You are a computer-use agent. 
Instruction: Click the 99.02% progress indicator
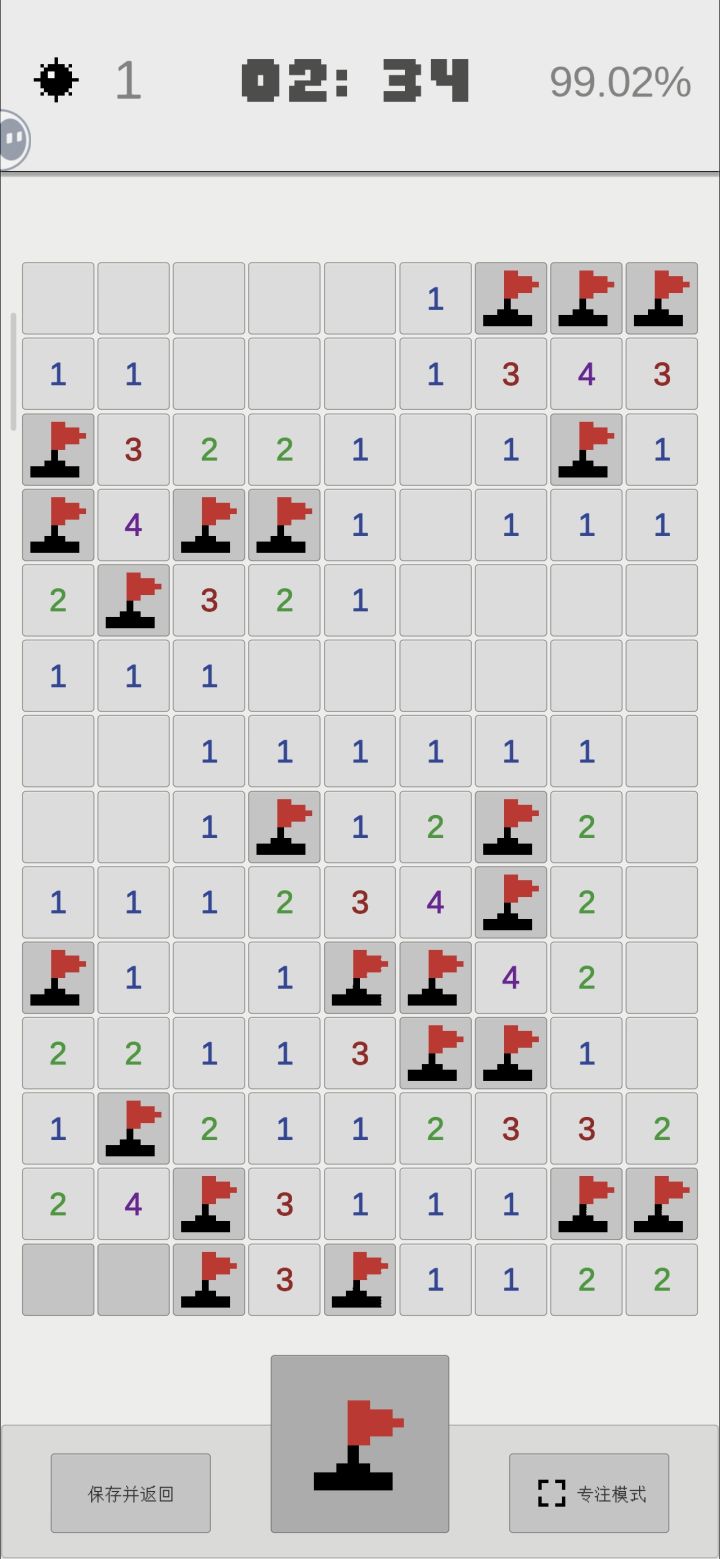pyautogui.click(x=620, y=82)
